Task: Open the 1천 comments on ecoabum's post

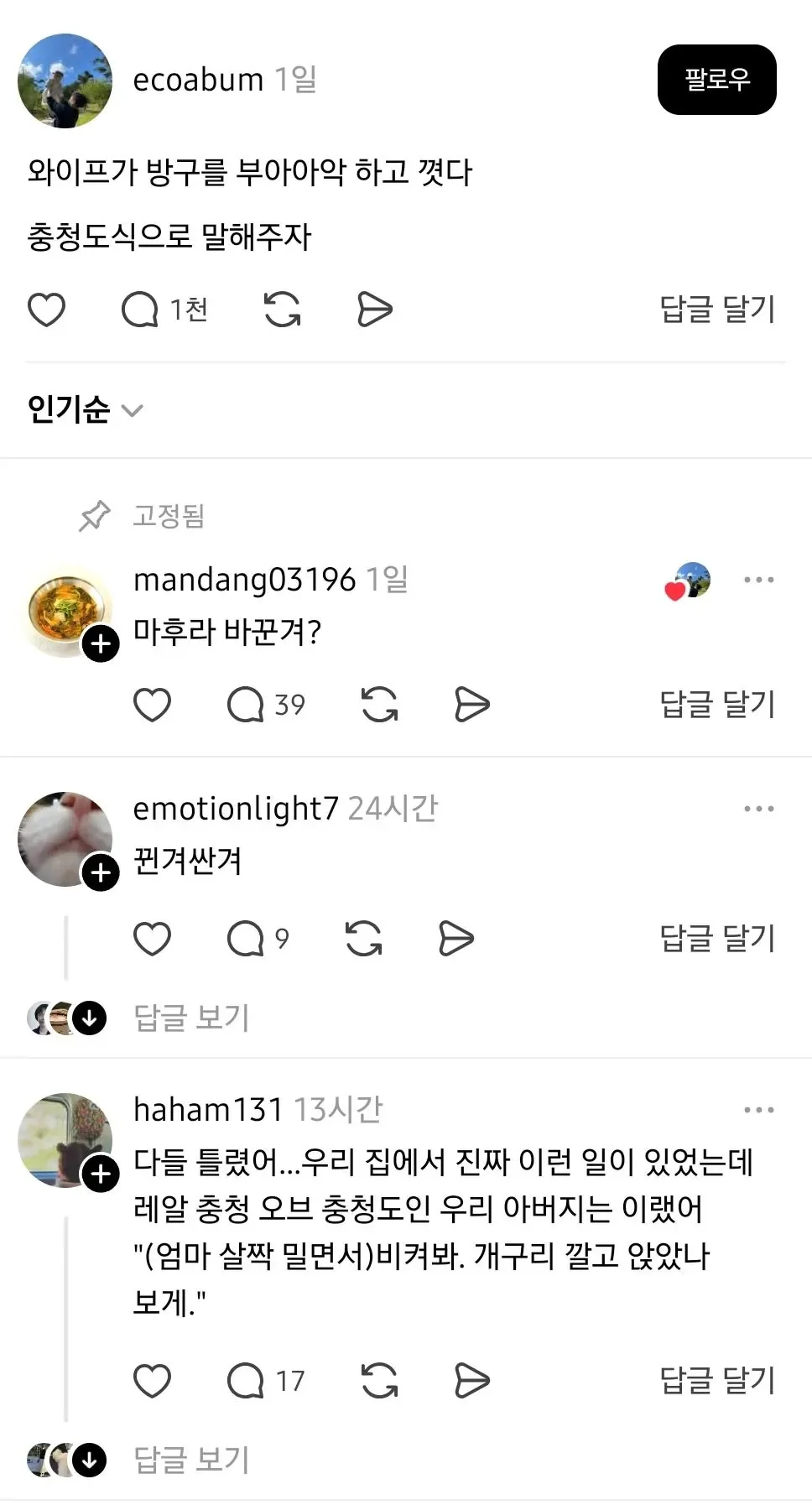Action: 164,310
